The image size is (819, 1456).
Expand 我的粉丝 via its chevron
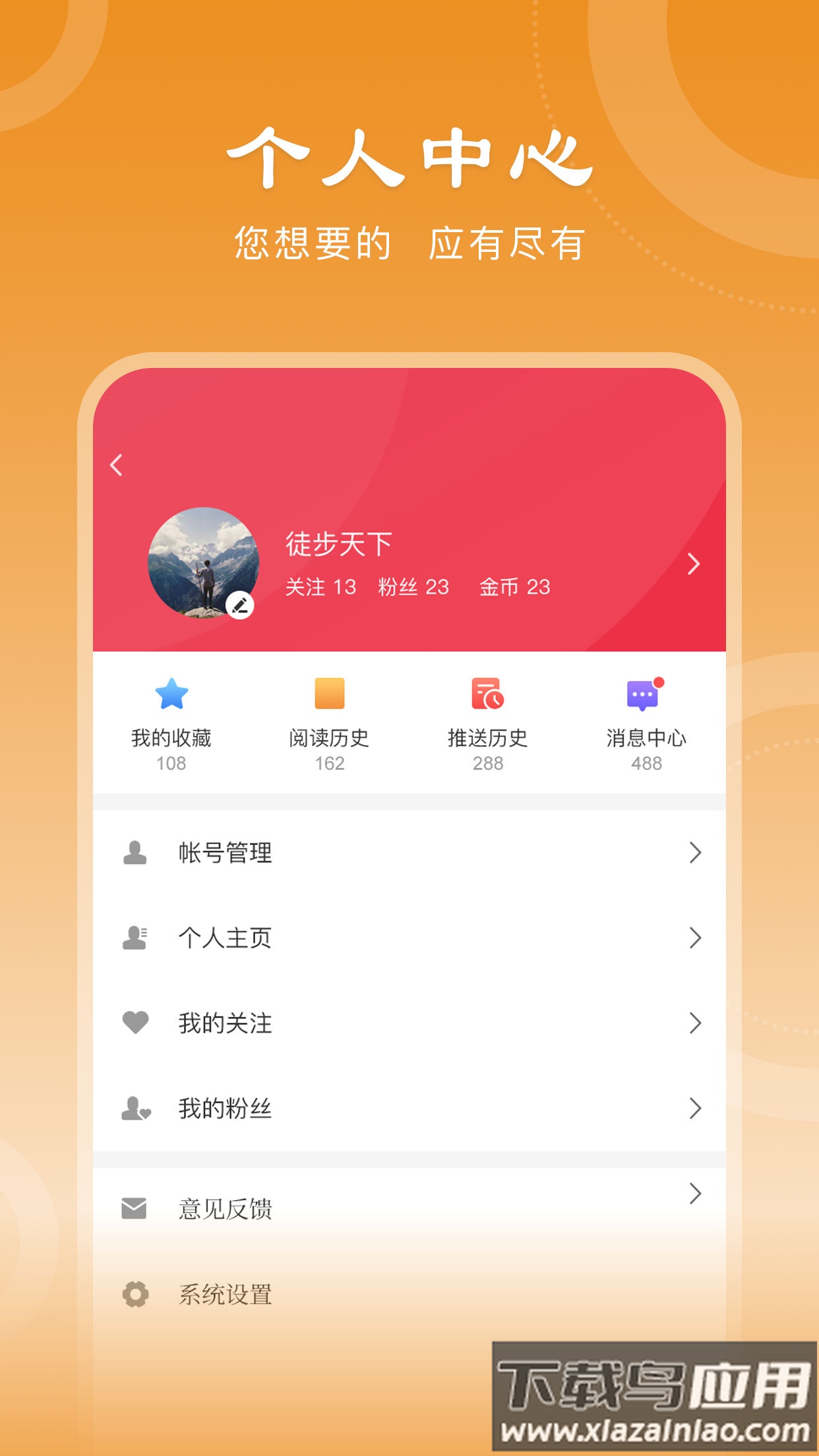tap(694, 1108)
